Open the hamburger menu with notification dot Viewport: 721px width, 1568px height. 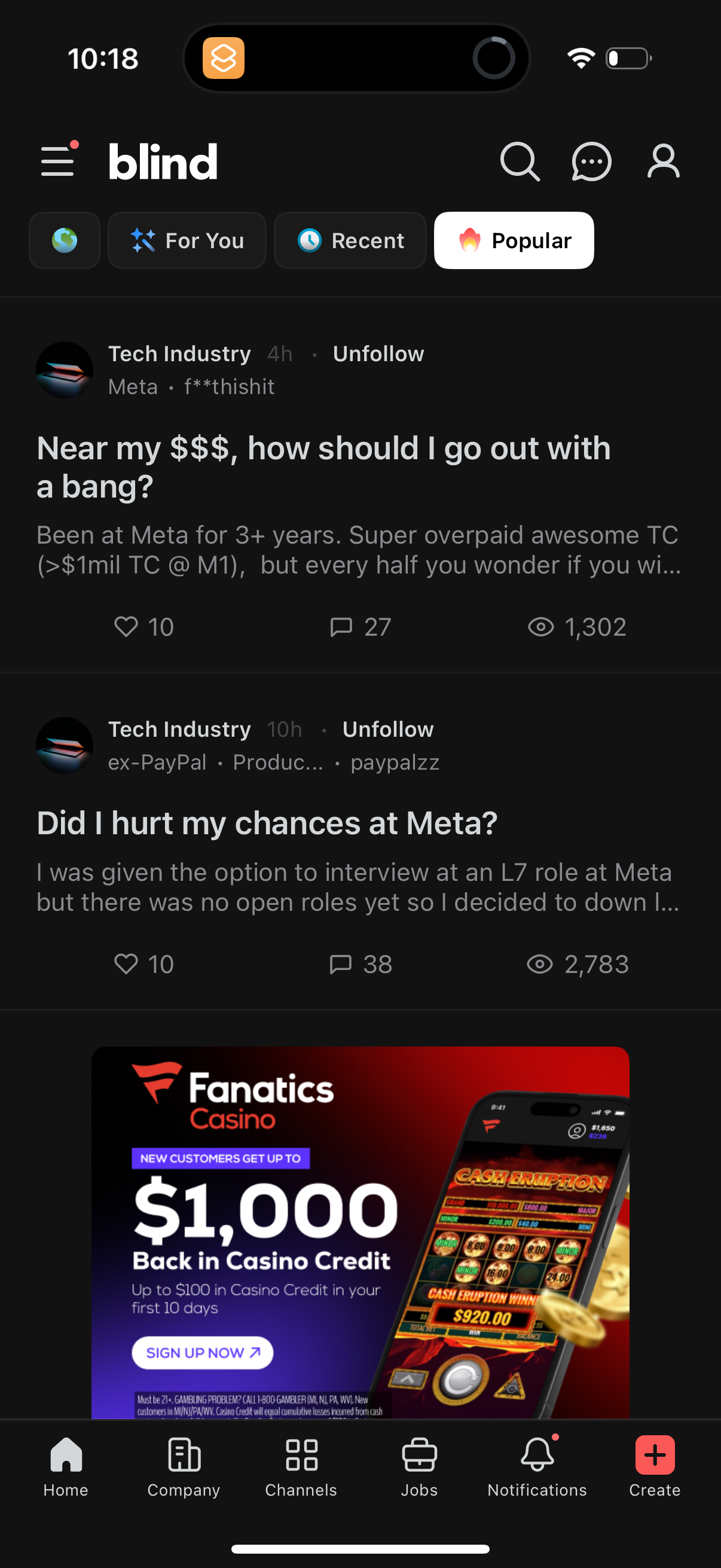[57, 161]
